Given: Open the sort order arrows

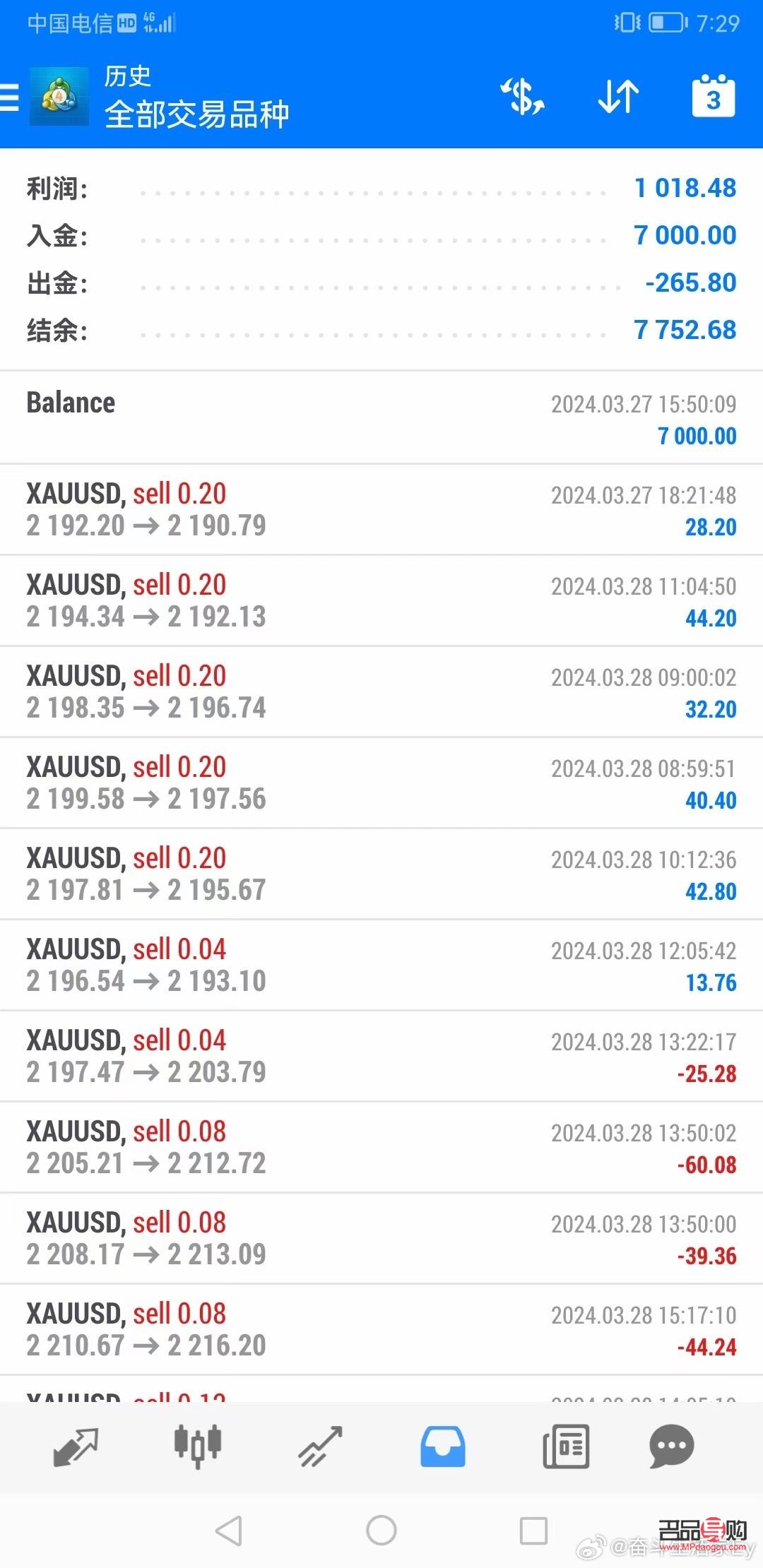Looking at the screenshot, I should point(618,97).
